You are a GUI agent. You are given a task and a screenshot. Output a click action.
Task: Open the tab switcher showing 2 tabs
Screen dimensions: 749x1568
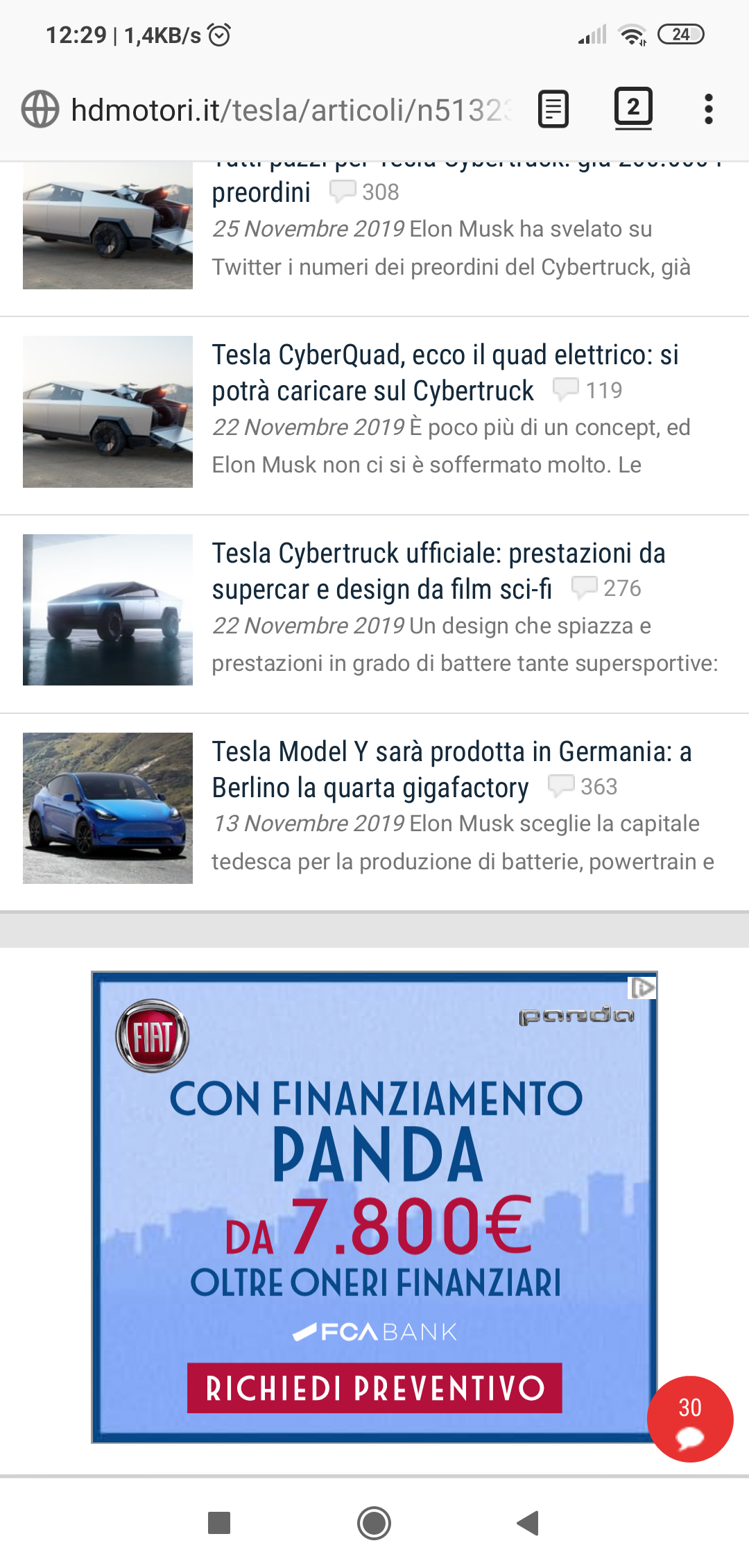click(633, 108)
